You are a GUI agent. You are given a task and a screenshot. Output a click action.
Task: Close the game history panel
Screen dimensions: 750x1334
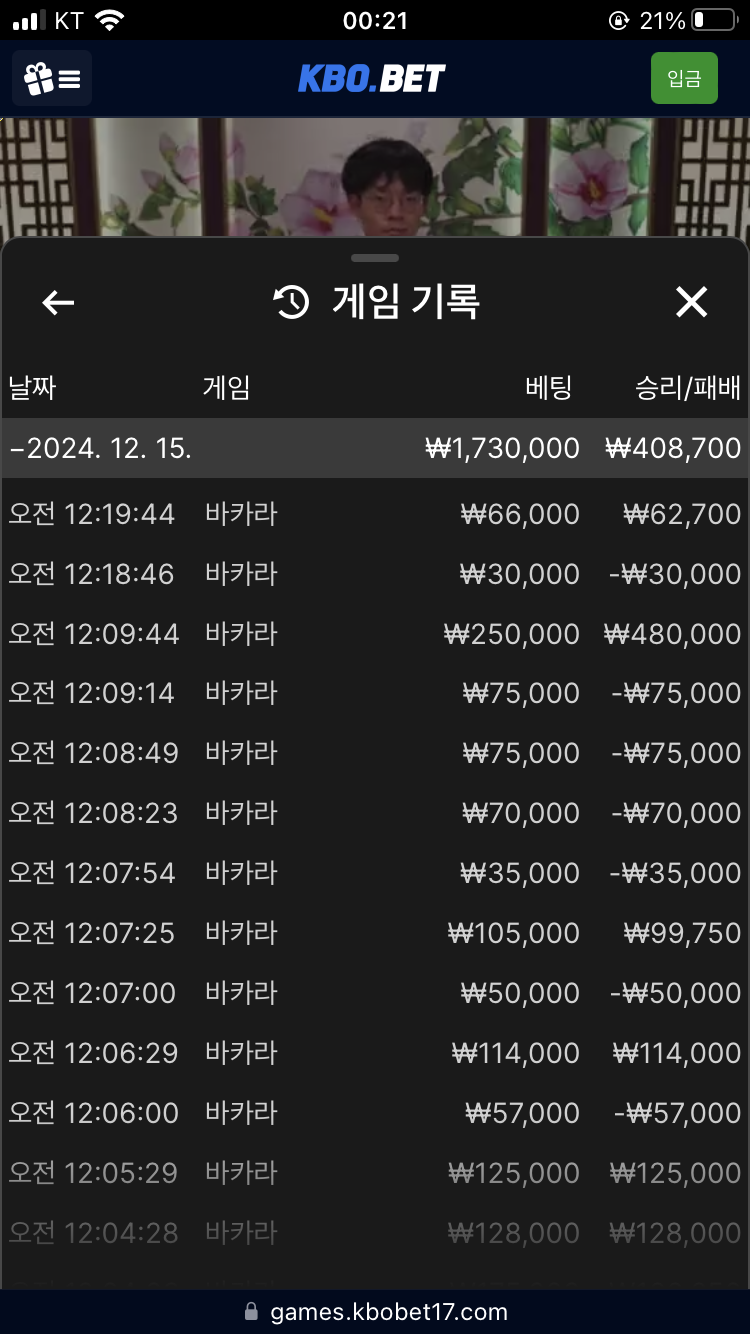(x=691, y=302)
